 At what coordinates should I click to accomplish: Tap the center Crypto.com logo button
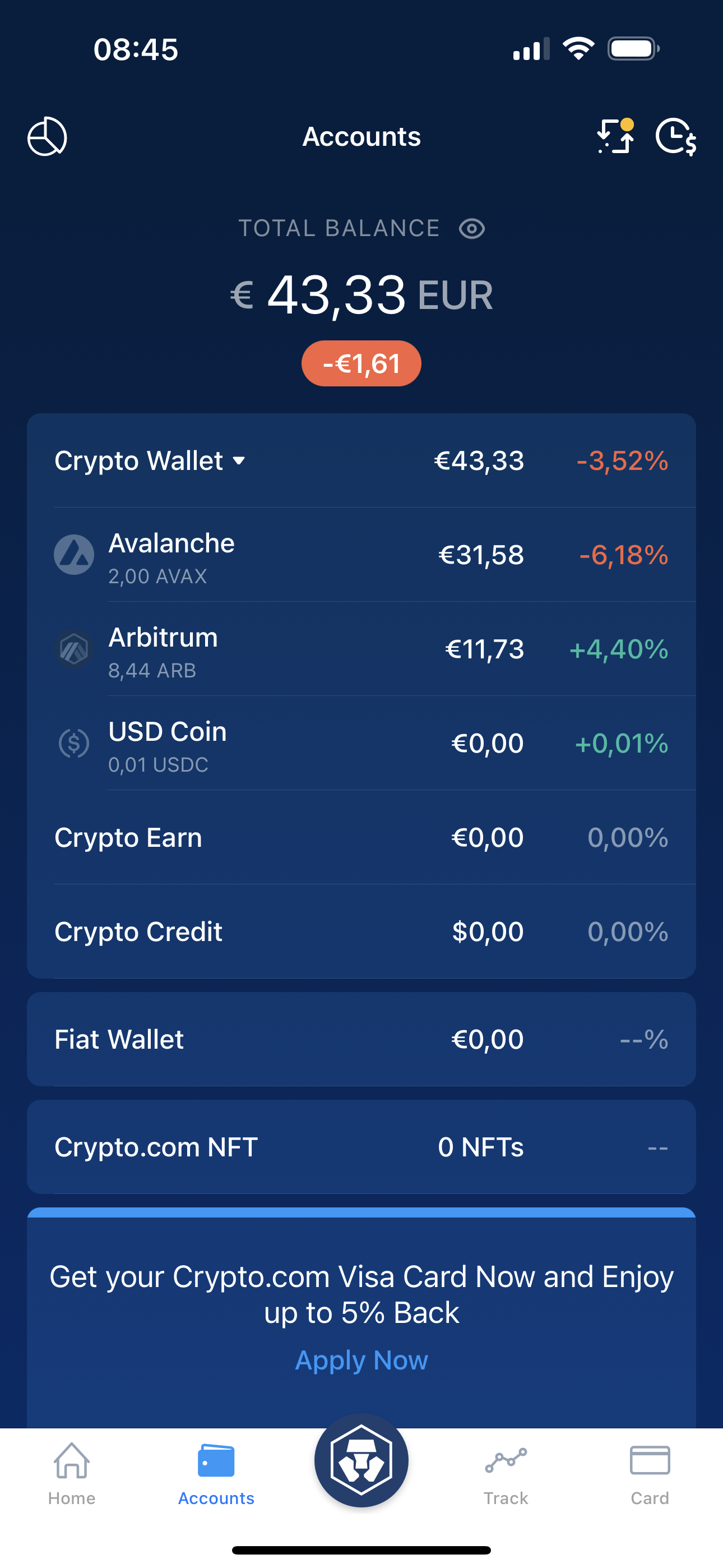coord(361,1460)
